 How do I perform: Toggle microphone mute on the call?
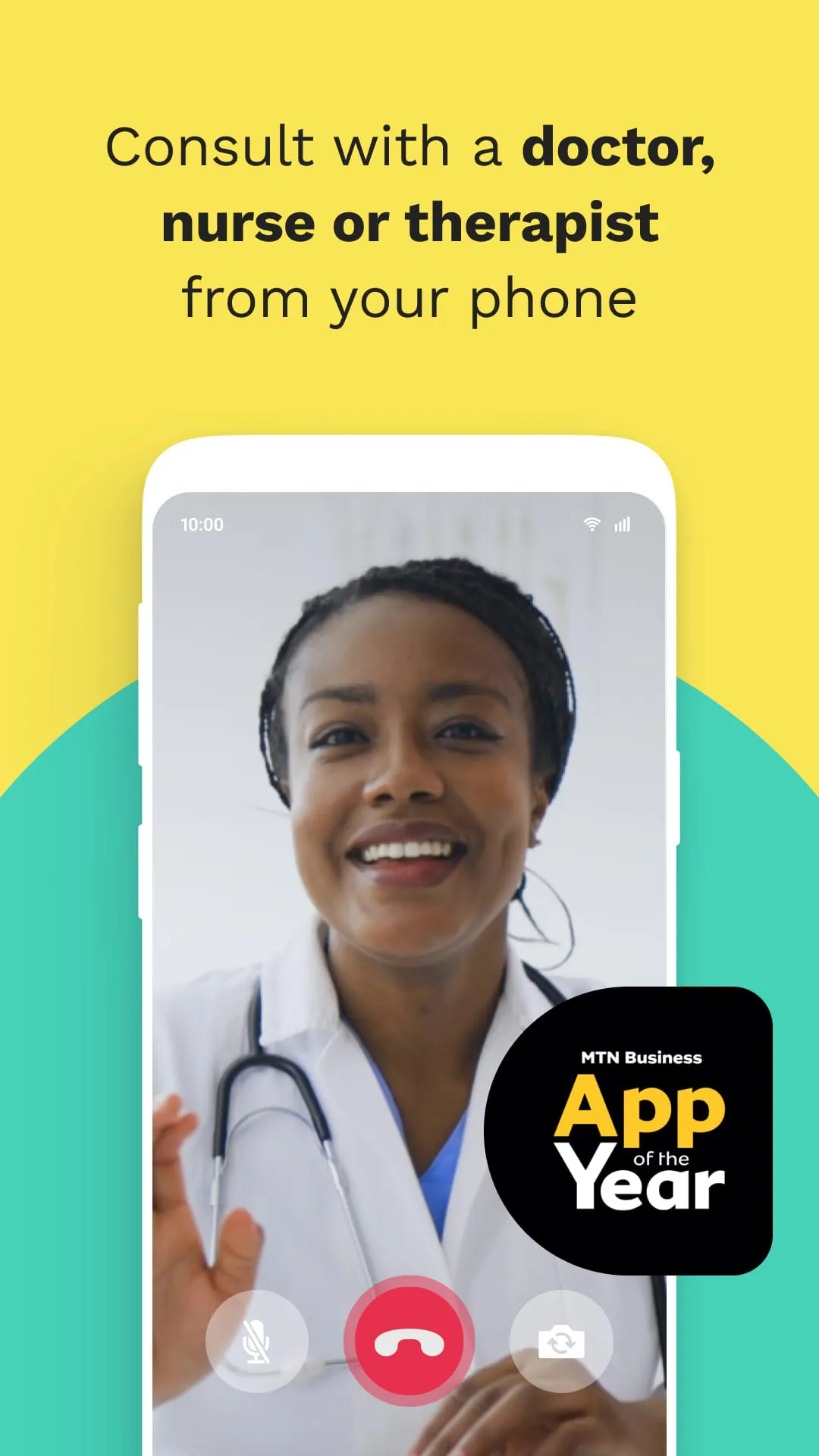256,1341
